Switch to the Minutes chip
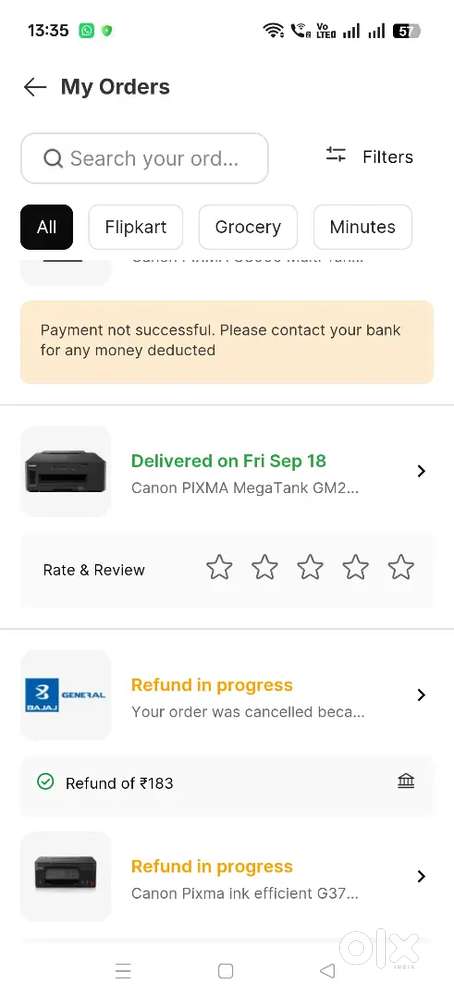This screenshot has height=999, width=454. click(362, 227)
